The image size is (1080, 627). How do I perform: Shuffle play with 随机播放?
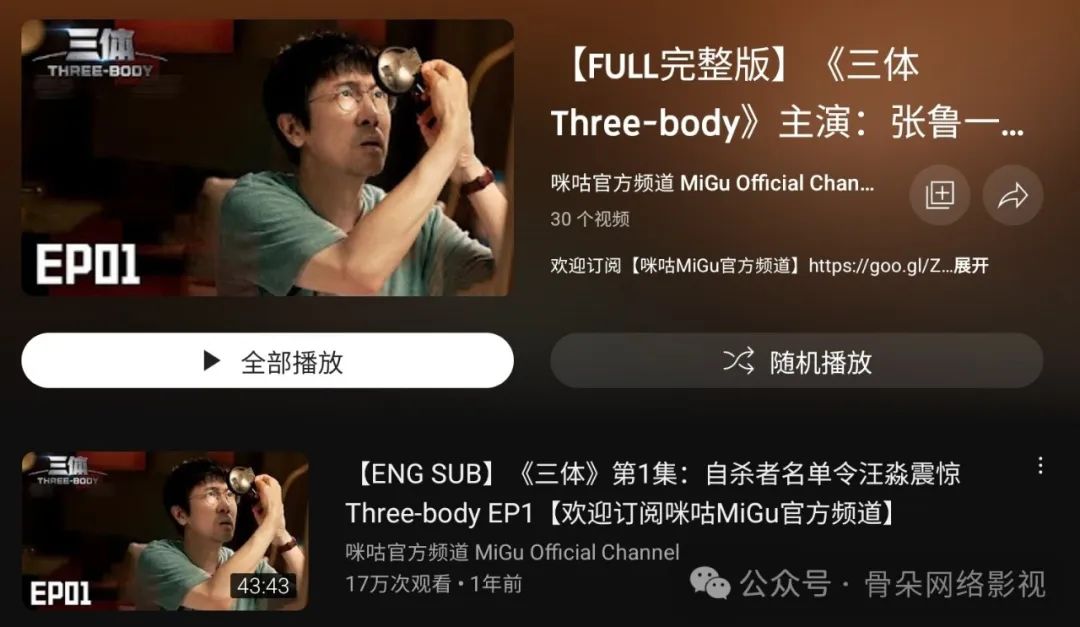[796, 361]
